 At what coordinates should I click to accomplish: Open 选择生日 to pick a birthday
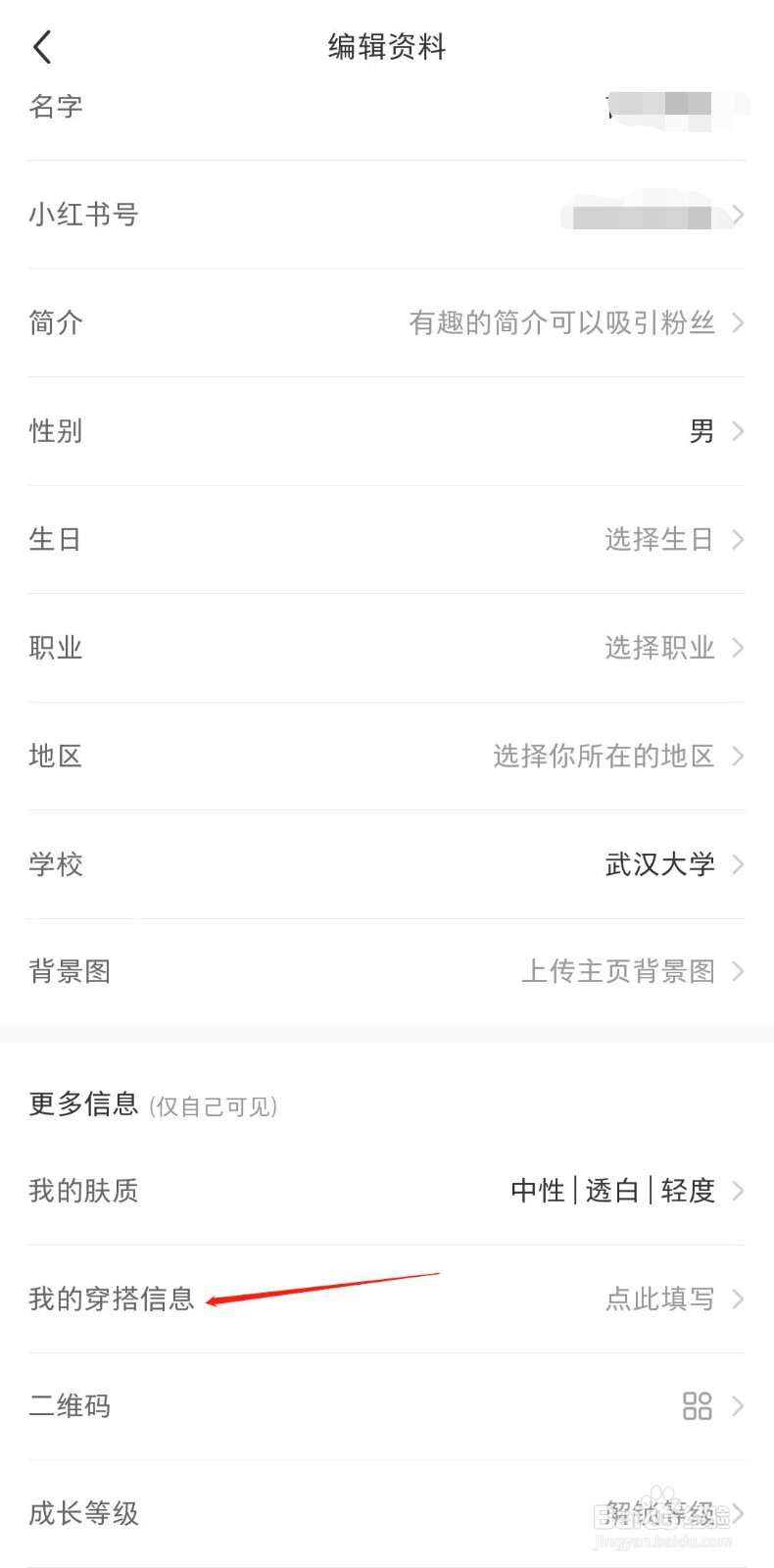point(658,539)
